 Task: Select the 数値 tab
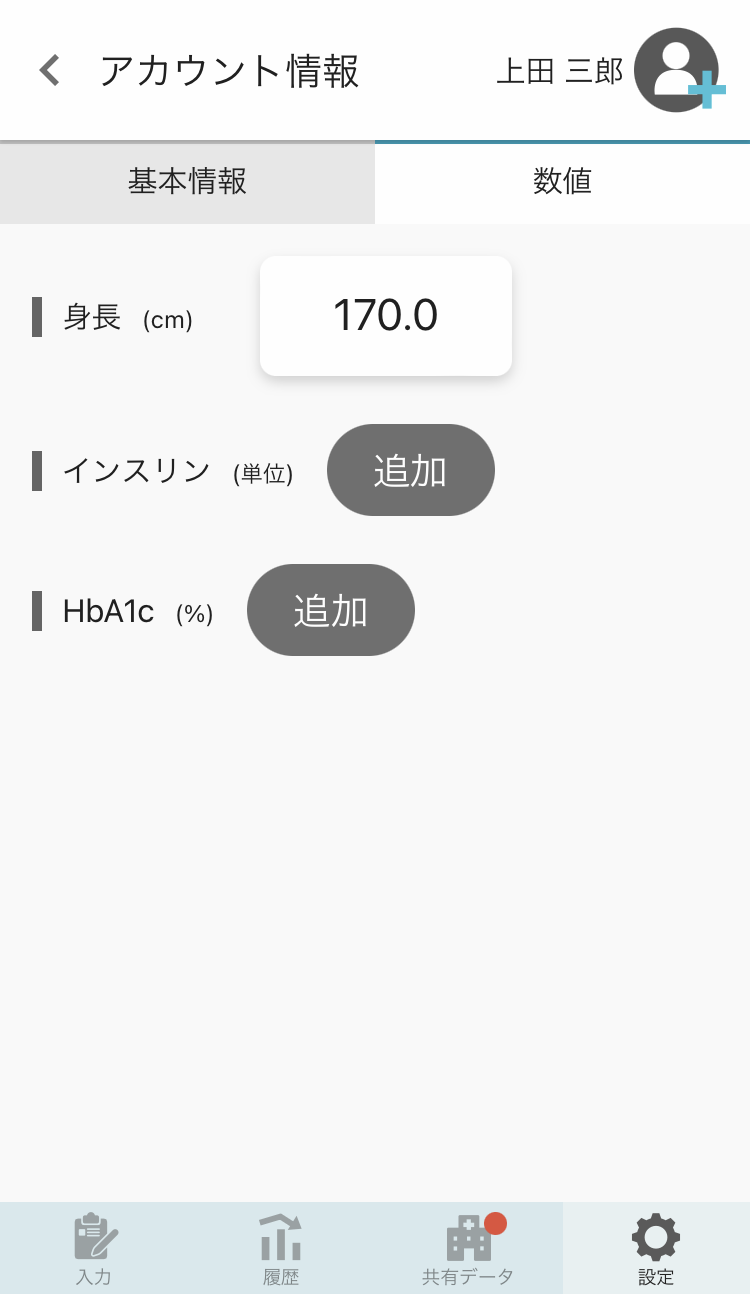(x=562, y=182)
